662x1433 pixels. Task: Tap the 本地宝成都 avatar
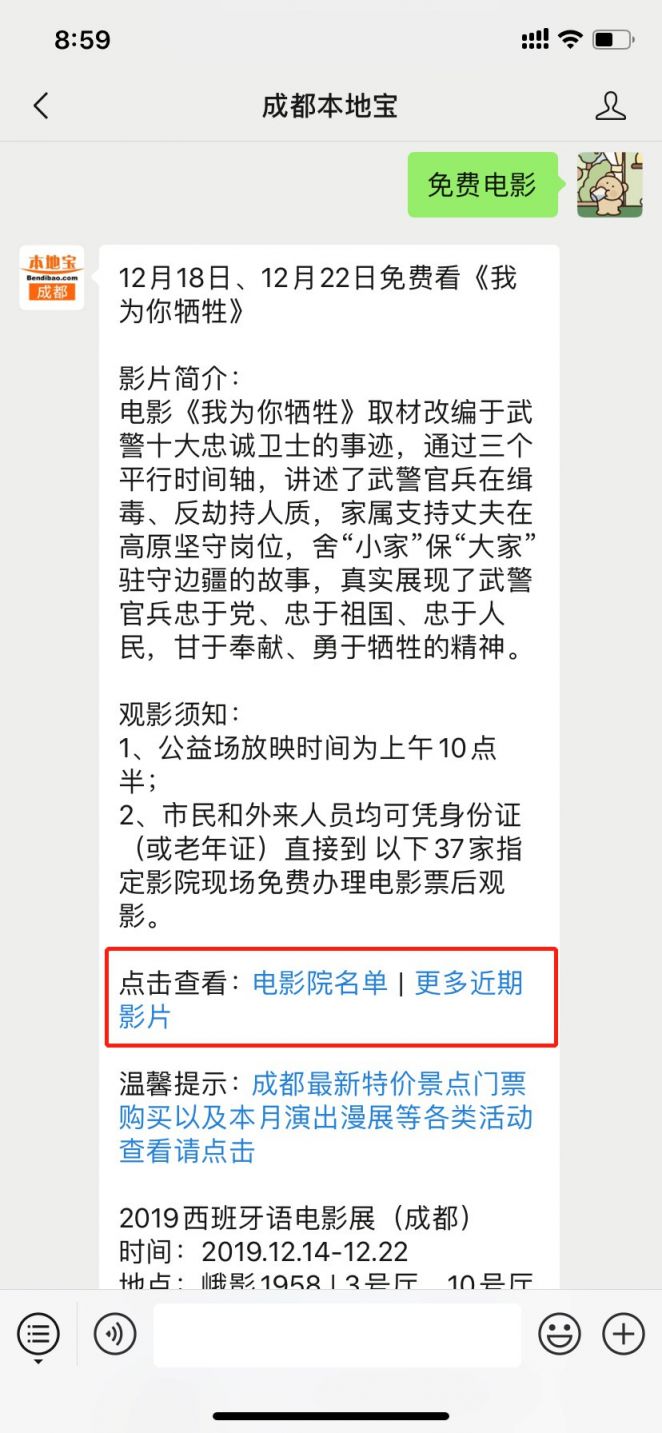52,278
